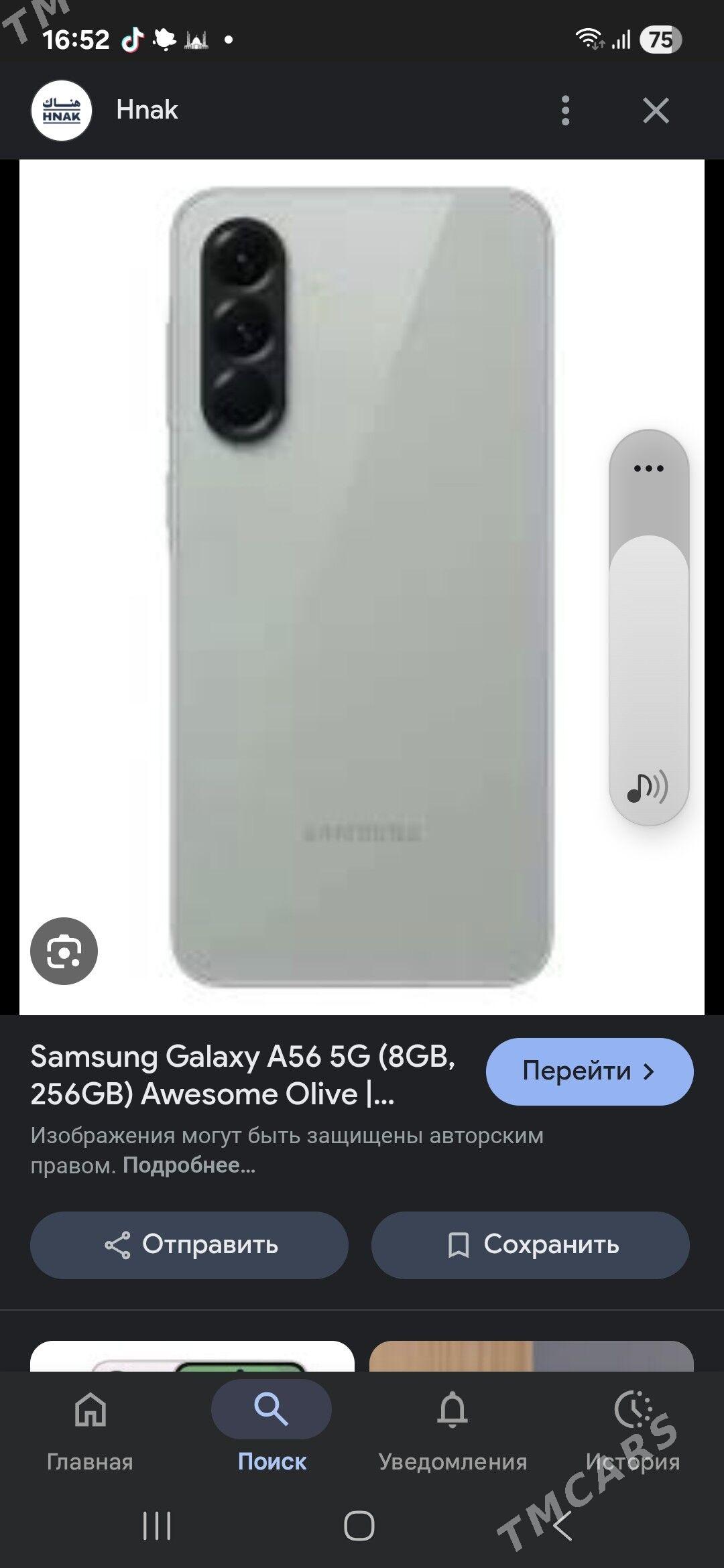Share image via Отправить button

[x=189, y=1245]
